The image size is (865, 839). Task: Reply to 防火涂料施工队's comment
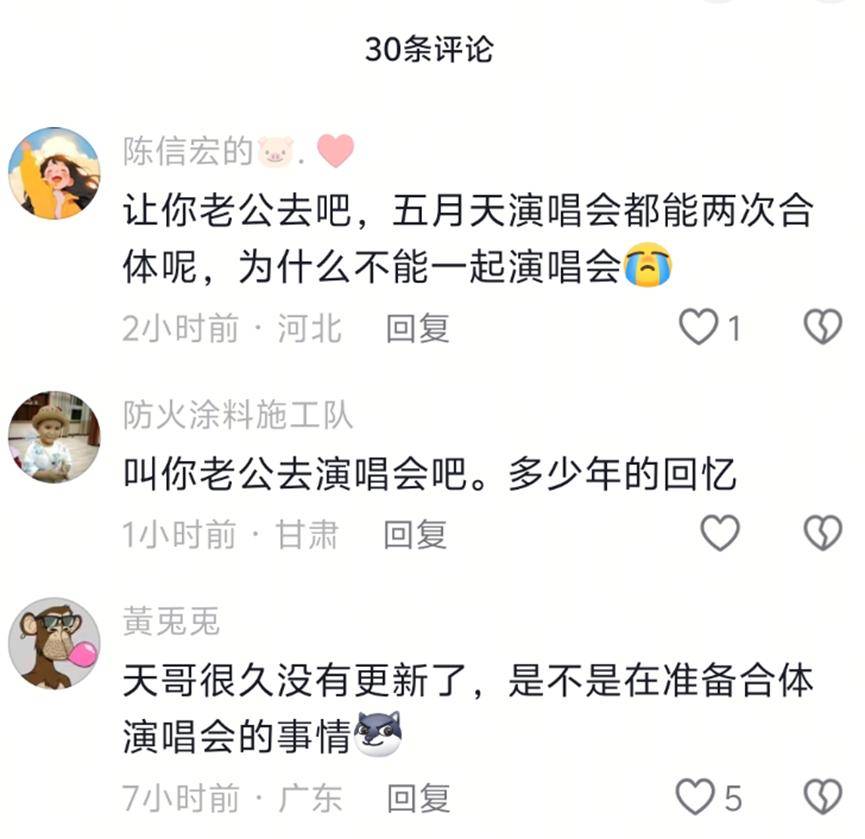click(415, 535)
